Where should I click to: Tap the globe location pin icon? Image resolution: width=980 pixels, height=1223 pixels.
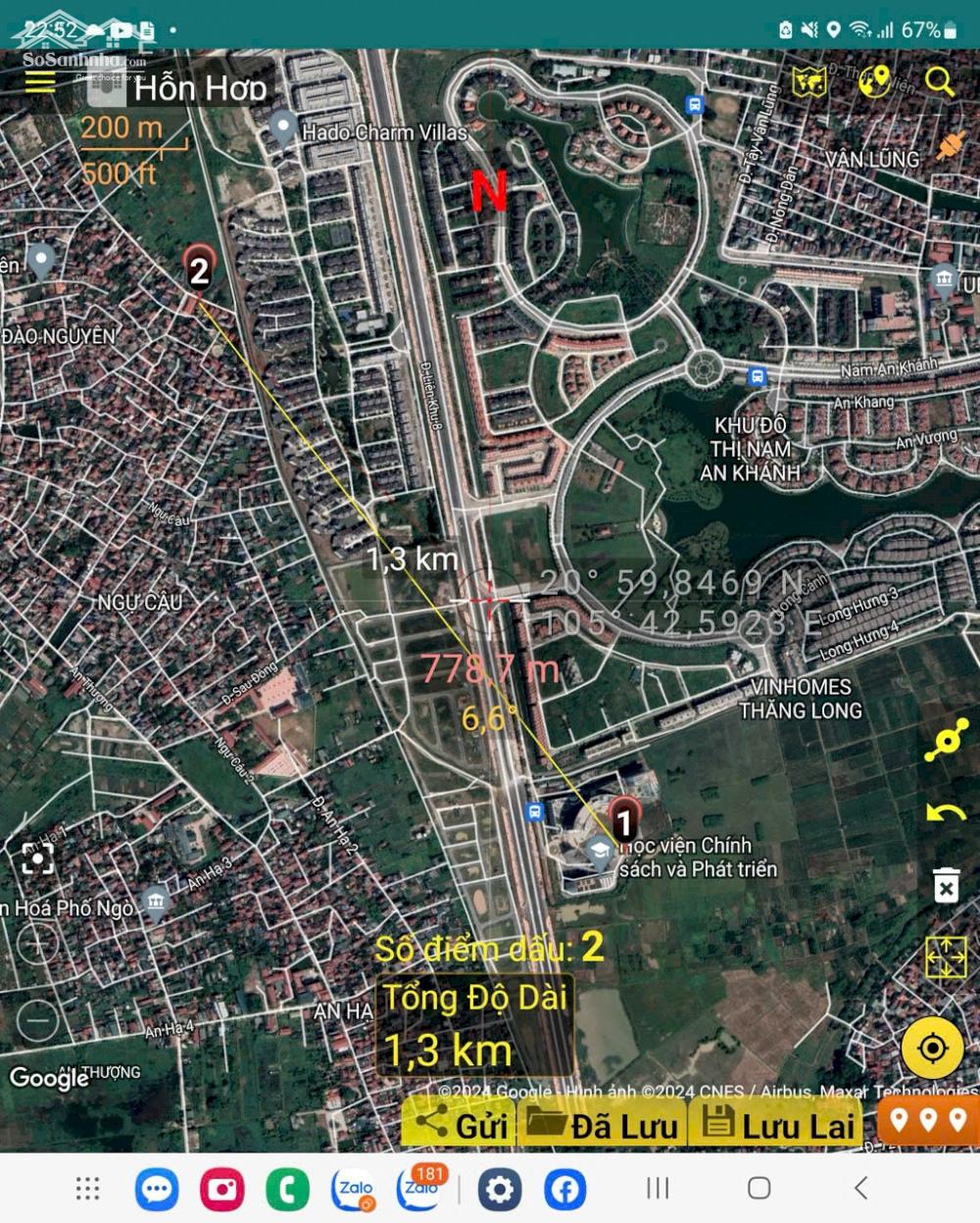point(873,82)
